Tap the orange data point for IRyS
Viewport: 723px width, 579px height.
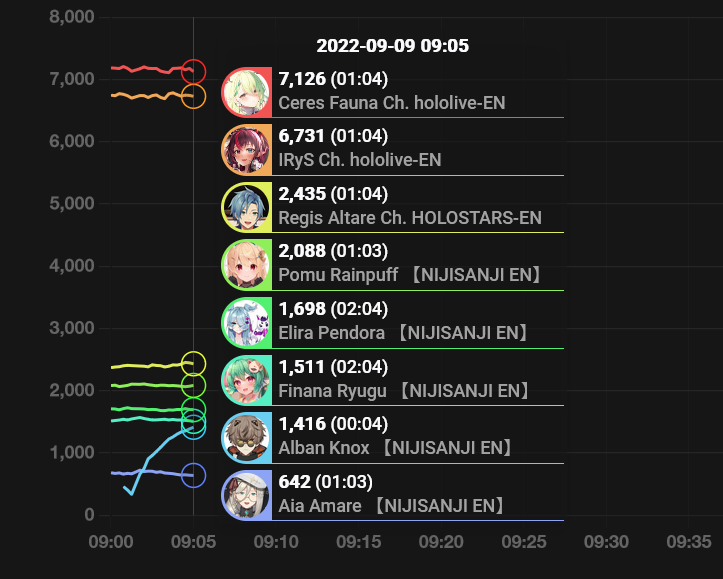tap(194, 96)
